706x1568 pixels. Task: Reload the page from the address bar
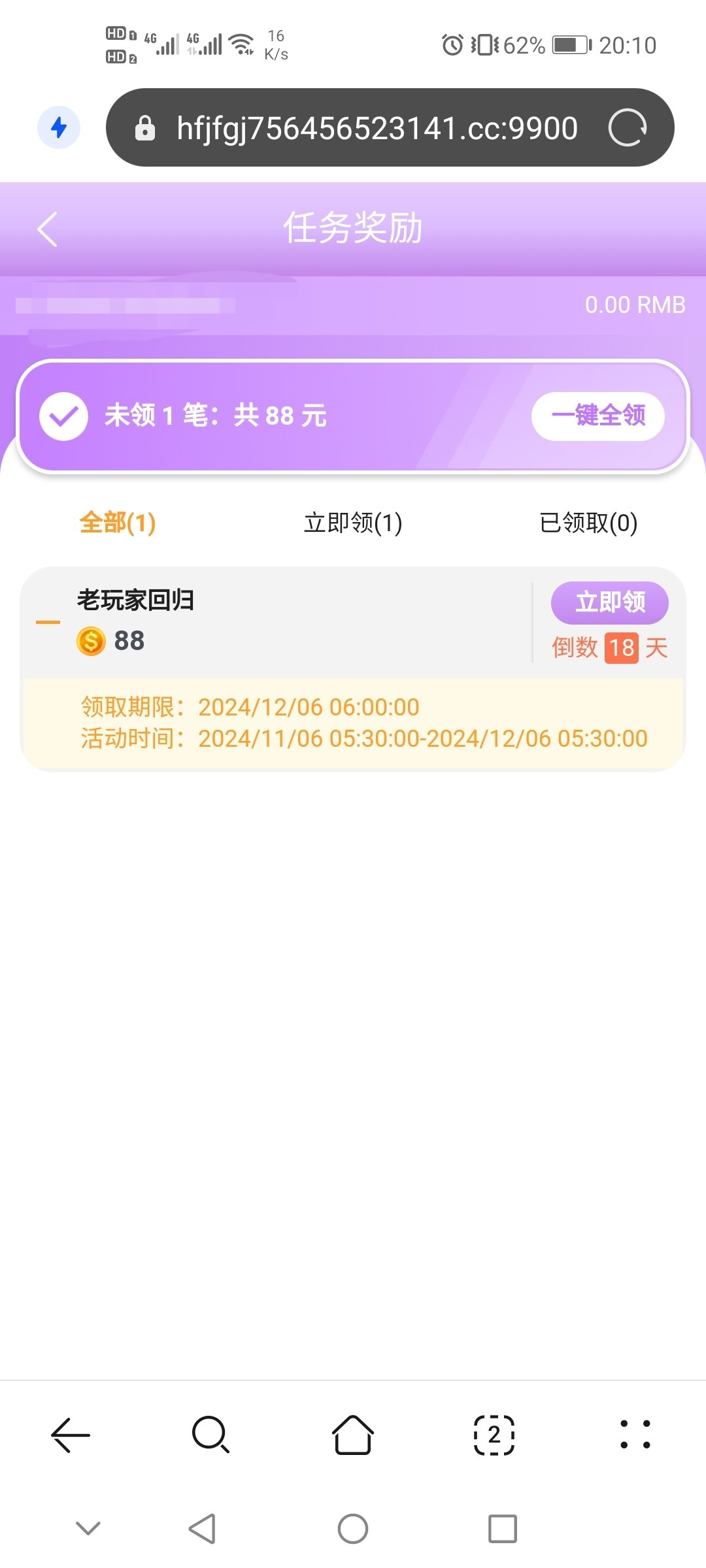pyautogui.click(x=627, y=127)
